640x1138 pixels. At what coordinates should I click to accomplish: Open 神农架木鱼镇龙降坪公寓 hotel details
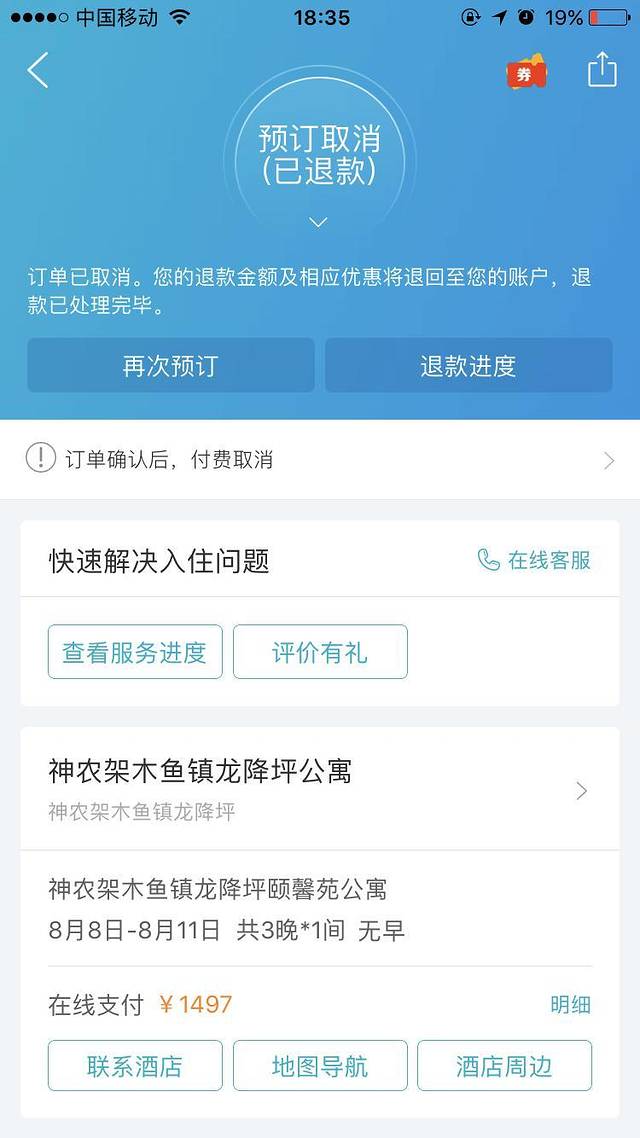(320, 788)
